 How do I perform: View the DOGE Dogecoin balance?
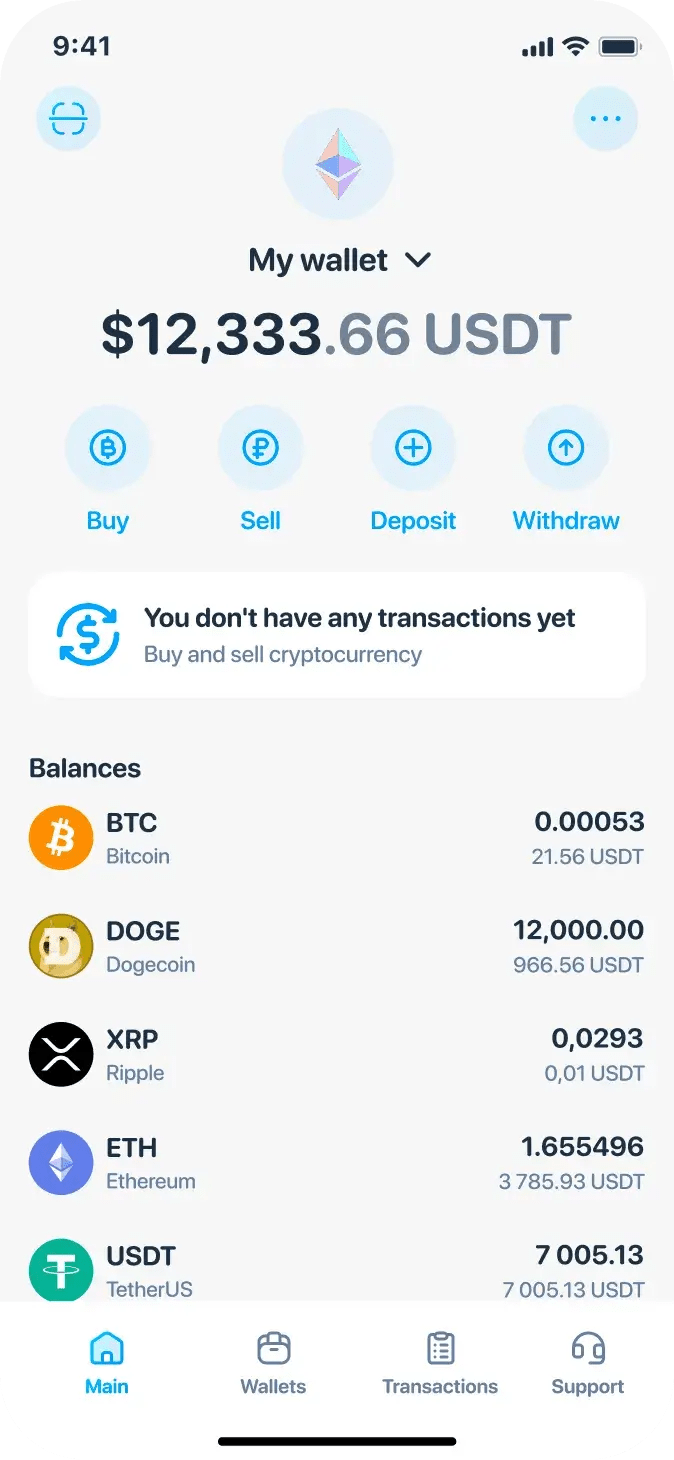tap(337, 946)
